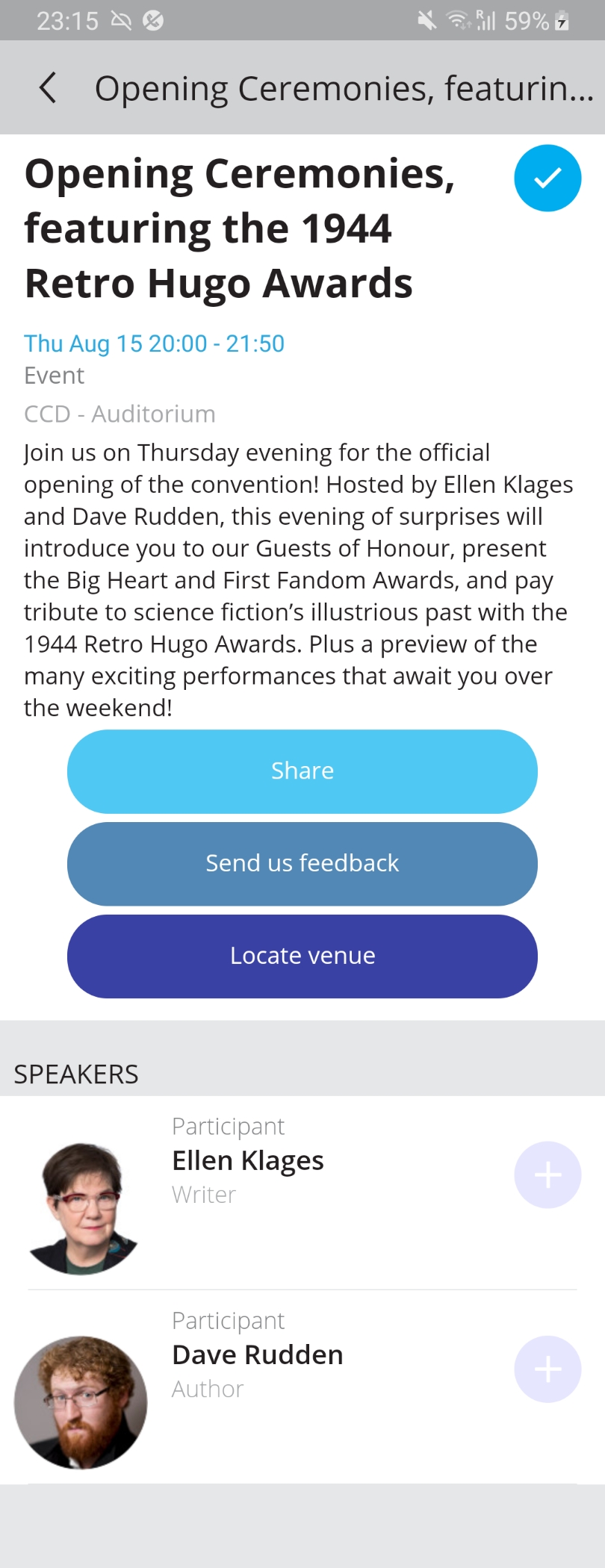
Task: Tap Send us feedback
Action: 302,864
